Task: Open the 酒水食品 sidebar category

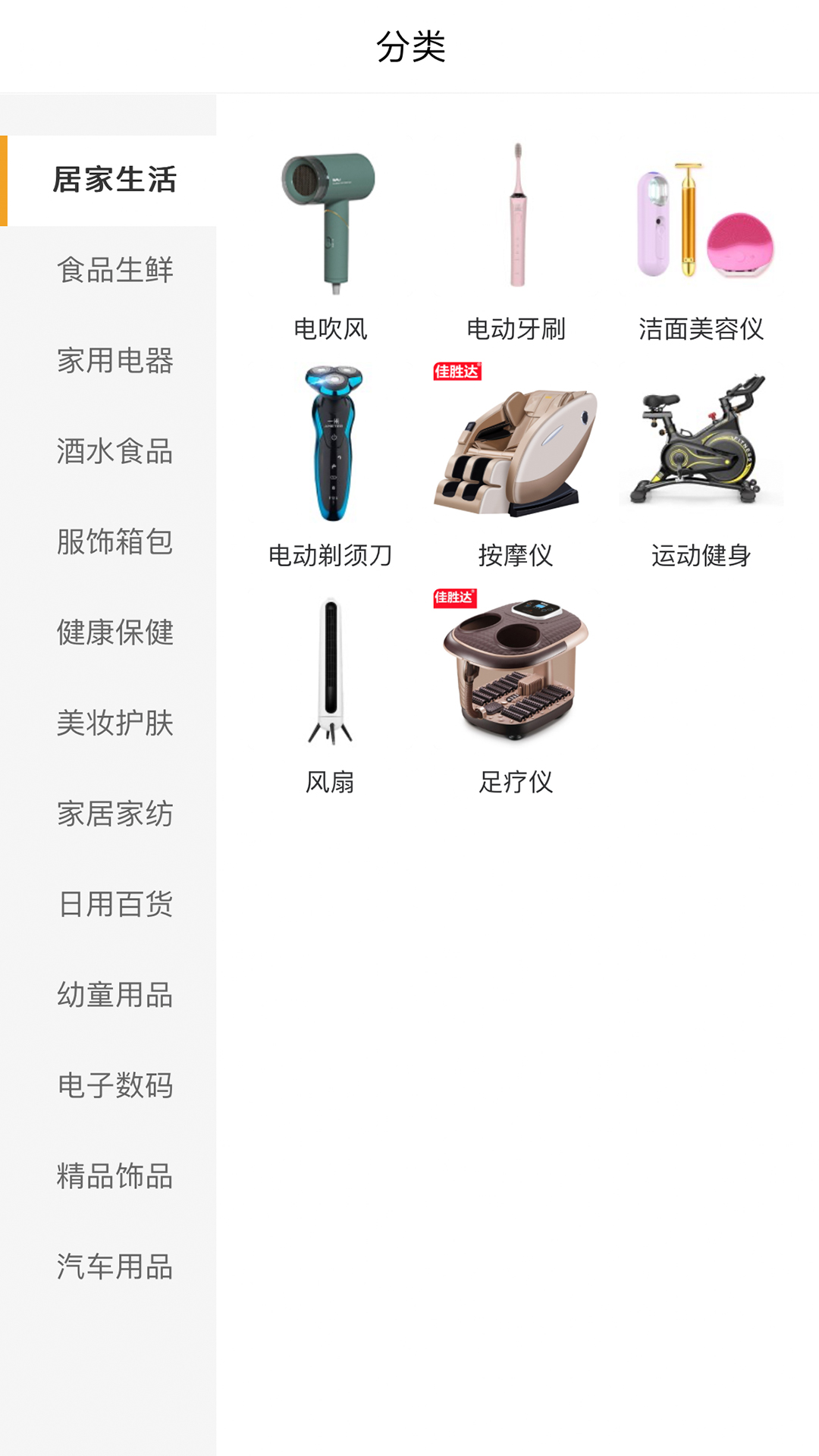Action: [x=114, y=453]
